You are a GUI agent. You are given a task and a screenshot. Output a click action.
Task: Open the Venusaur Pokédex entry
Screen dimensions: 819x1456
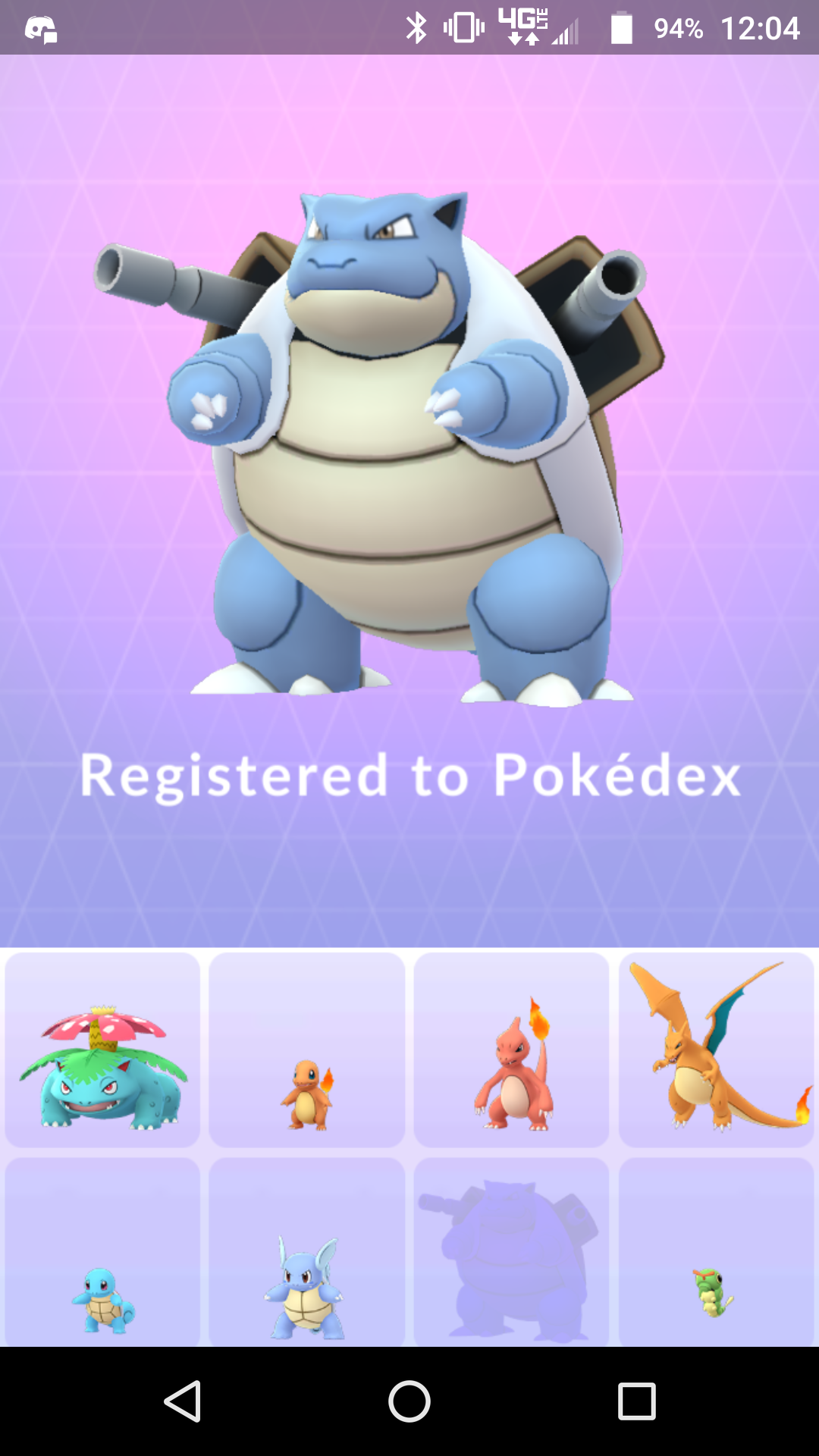point(102,1050)
